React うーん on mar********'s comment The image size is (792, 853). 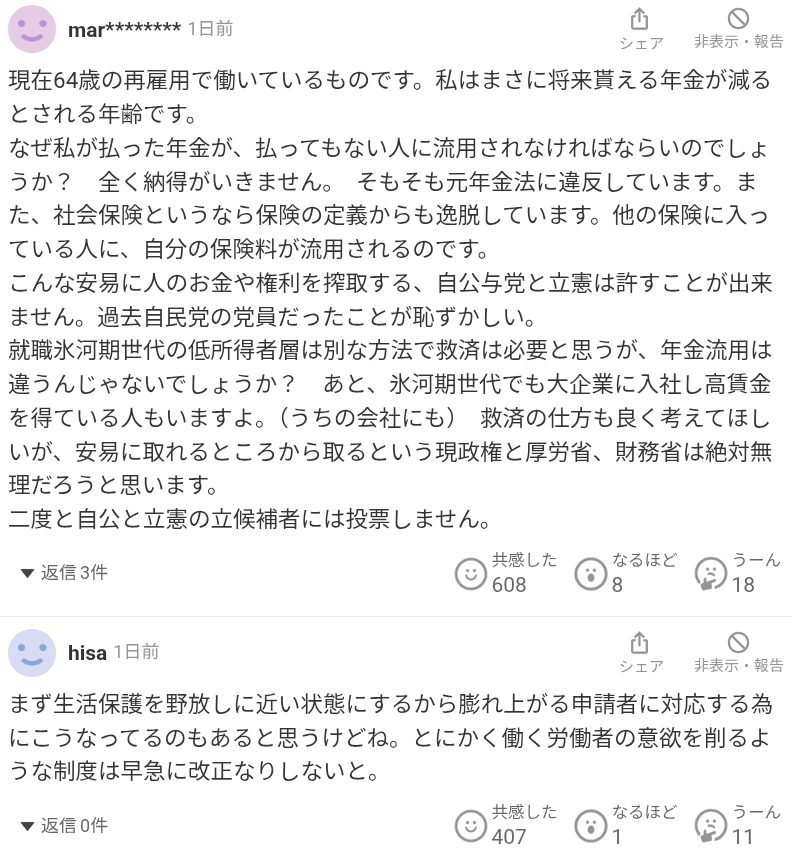pos(738,572)
